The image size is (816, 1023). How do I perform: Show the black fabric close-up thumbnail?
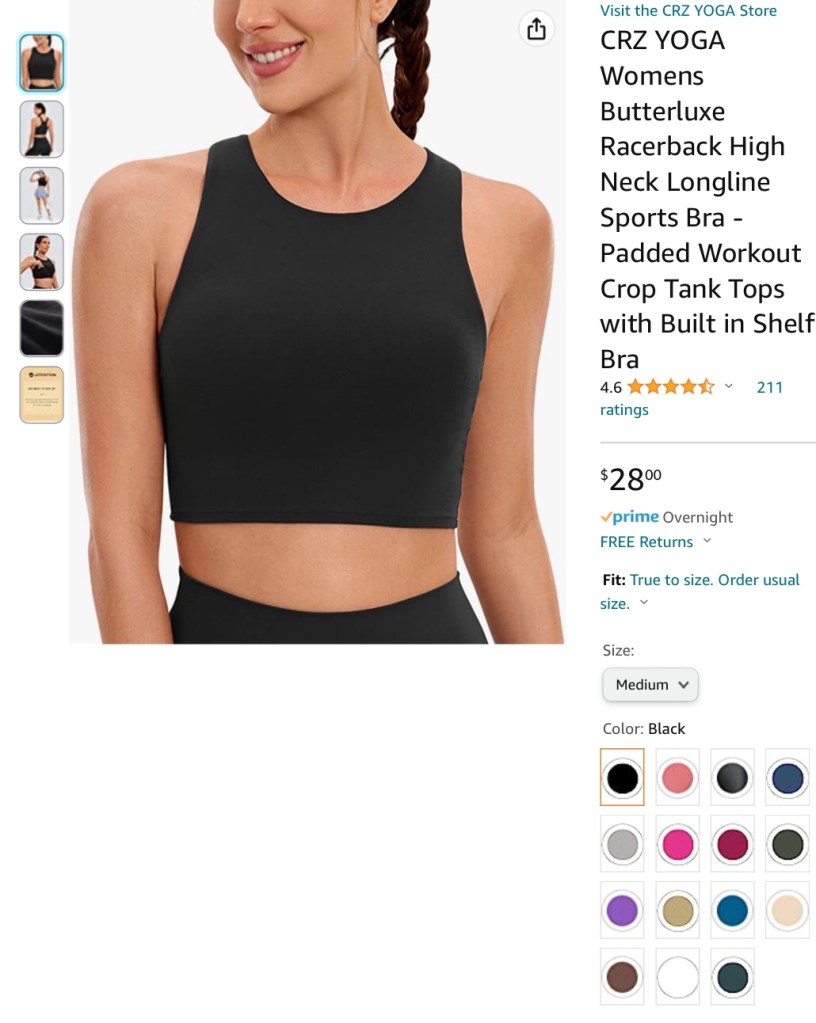point(42,328)
